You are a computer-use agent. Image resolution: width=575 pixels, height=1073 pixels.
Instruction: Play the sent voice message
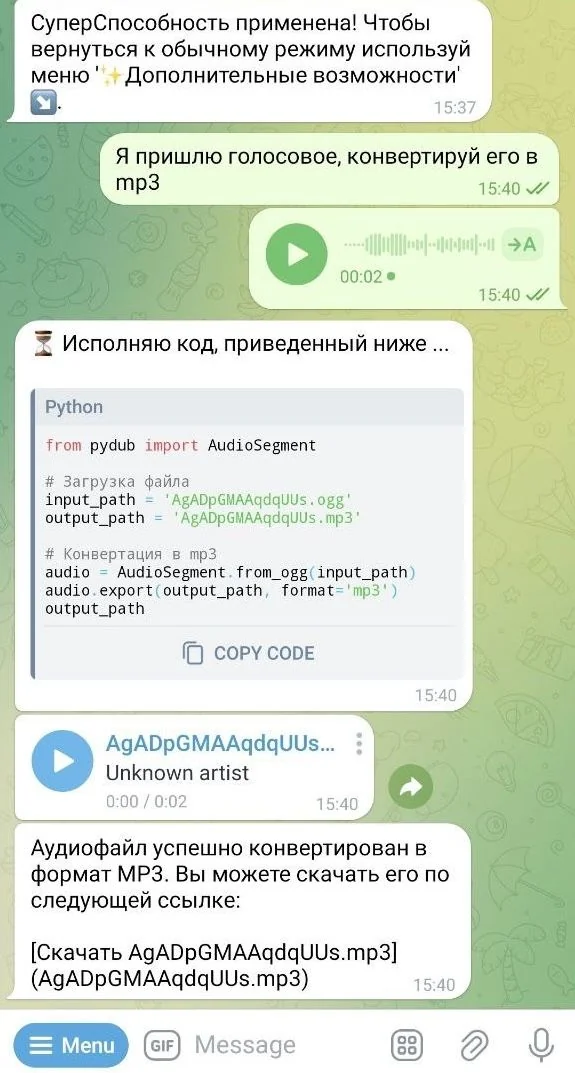tap(296, 255)
